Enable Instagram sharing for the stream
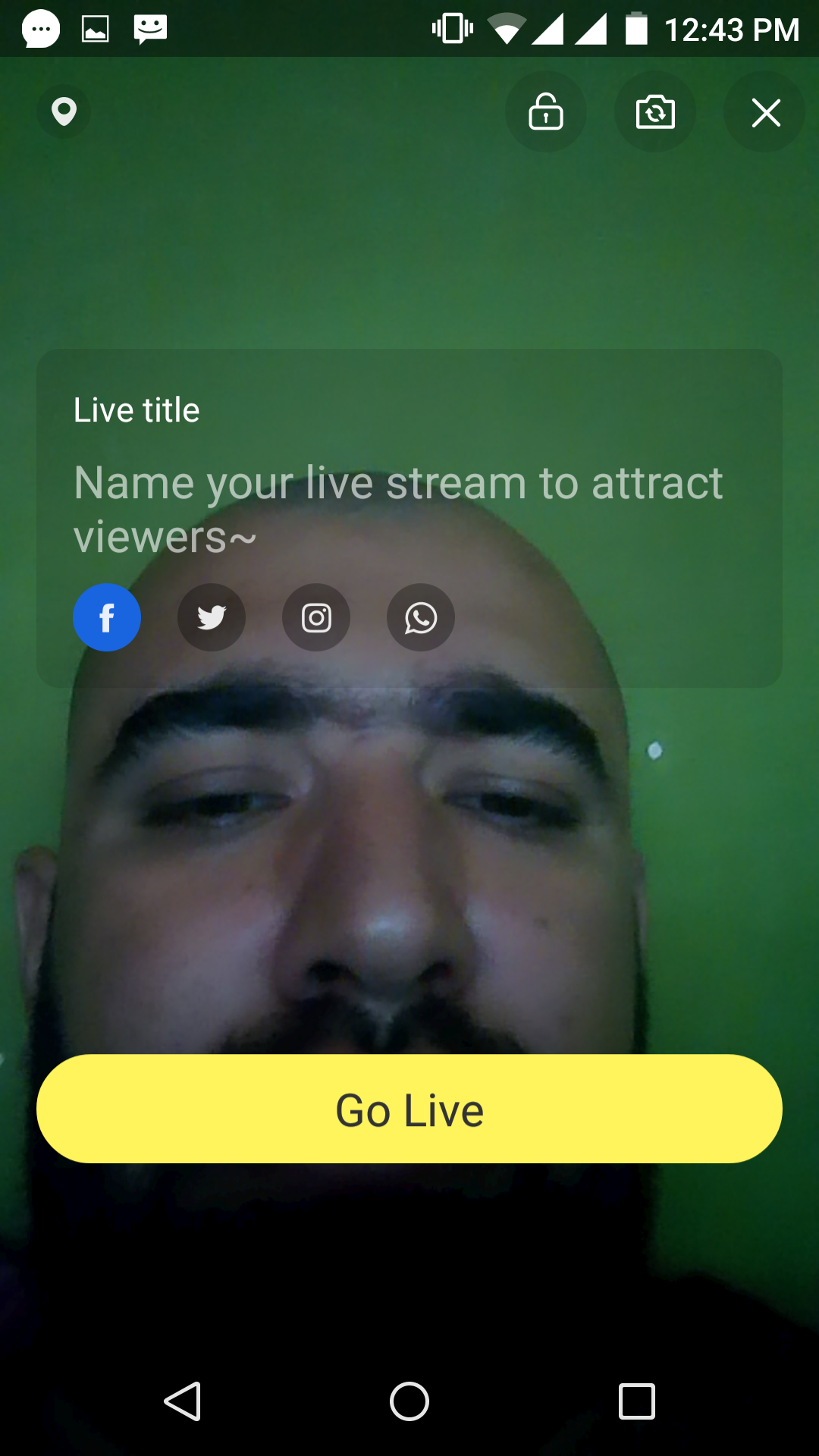Viewport: 819px width, 1456px height. coord(316,617)
